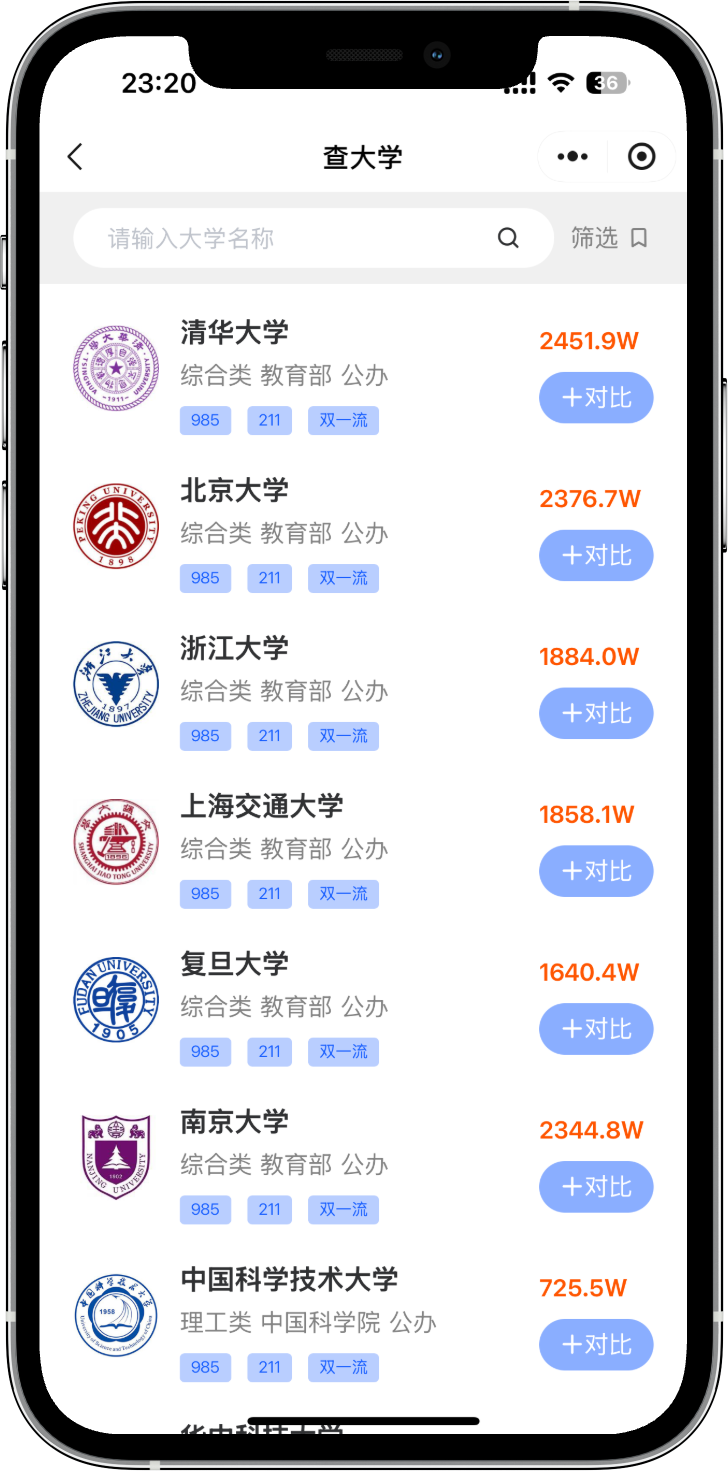This screenshot has height=1471, width=728.
Task: Open 中国科学技术大学 details
Action: [289, 1280]
